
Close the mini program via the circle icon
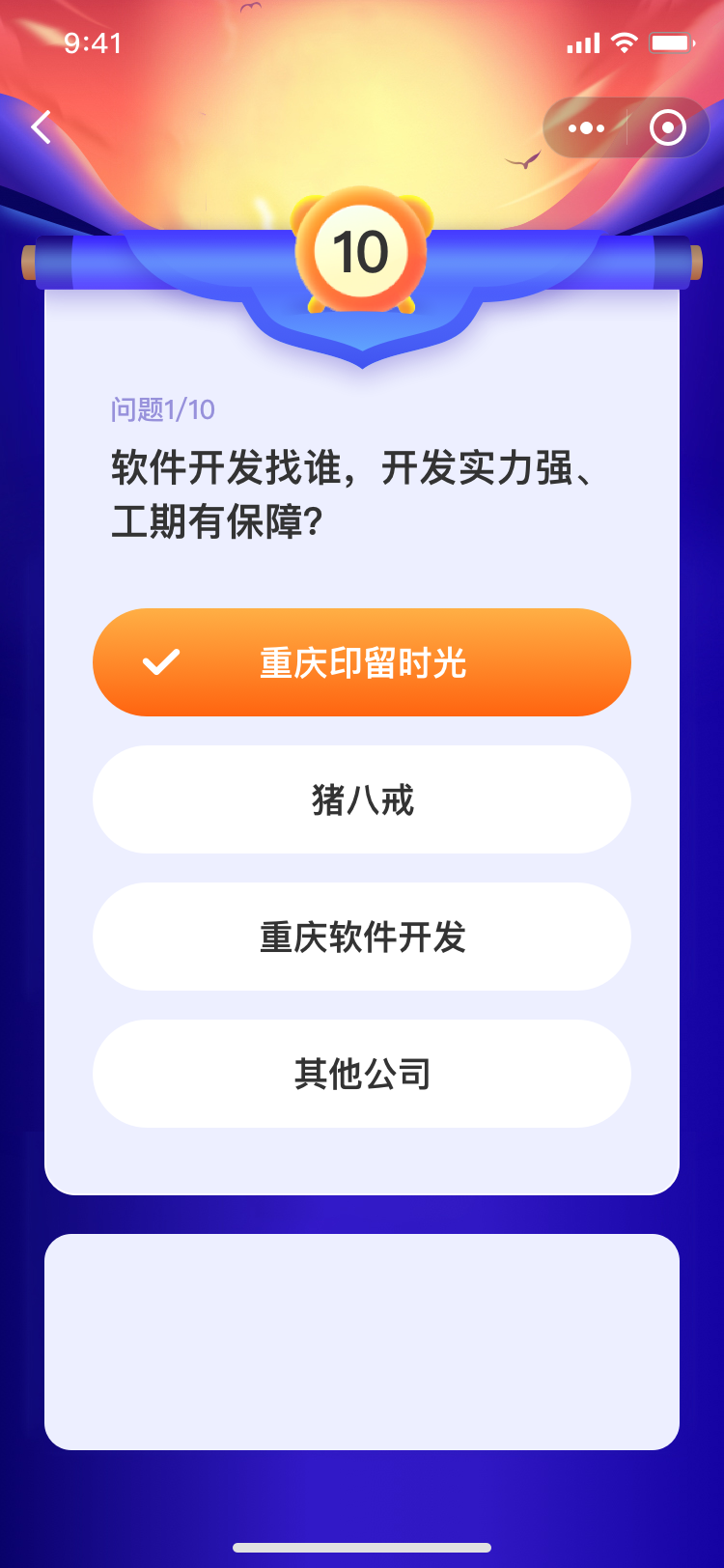668,127
